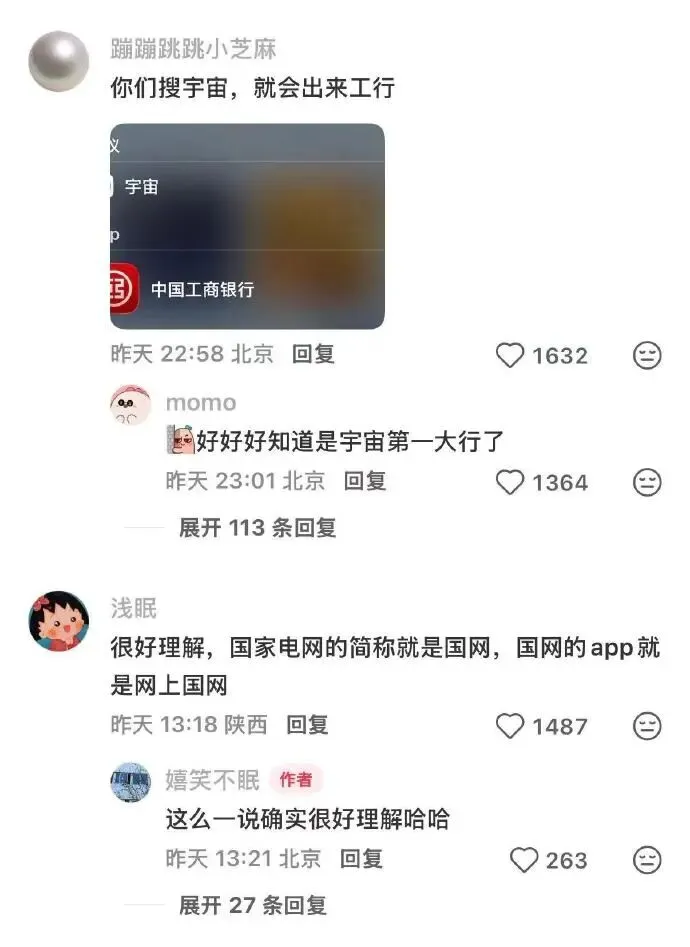This screenshot has width=690, height=947.
Task: View 浅眠's profile avatar
Action: coord(59,621)
